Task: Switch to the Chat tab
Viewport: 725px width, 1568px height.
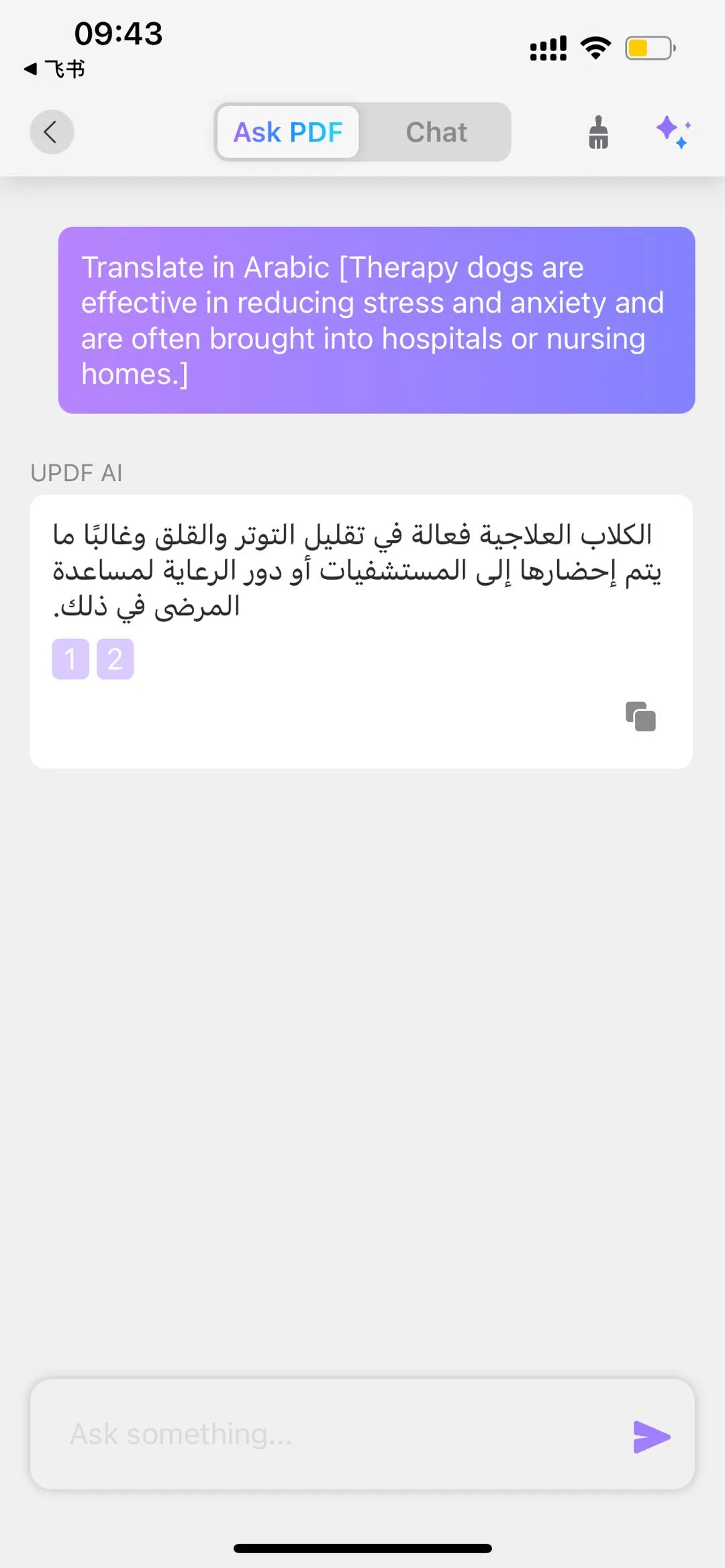Action: 436,132
